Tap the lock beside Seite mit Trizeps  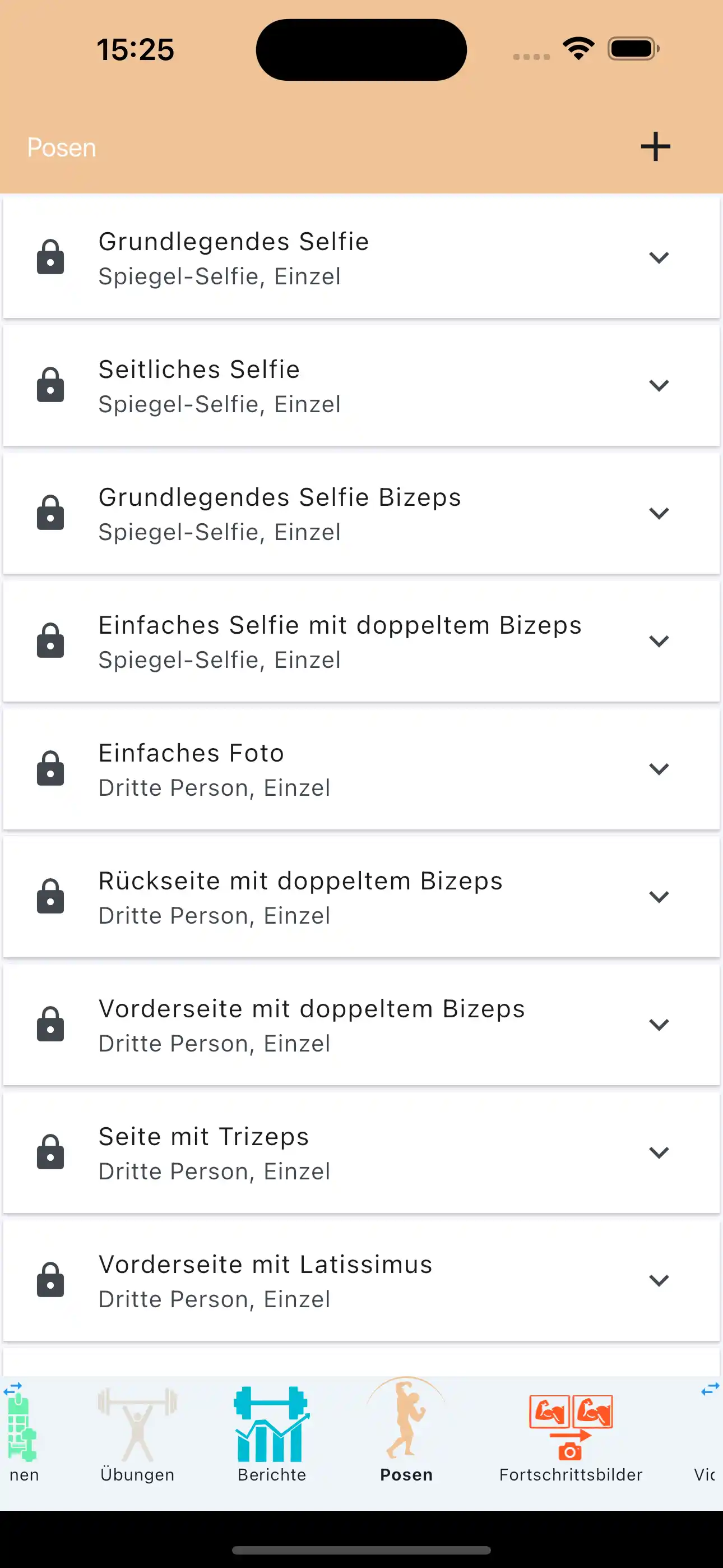(50, 1152)
